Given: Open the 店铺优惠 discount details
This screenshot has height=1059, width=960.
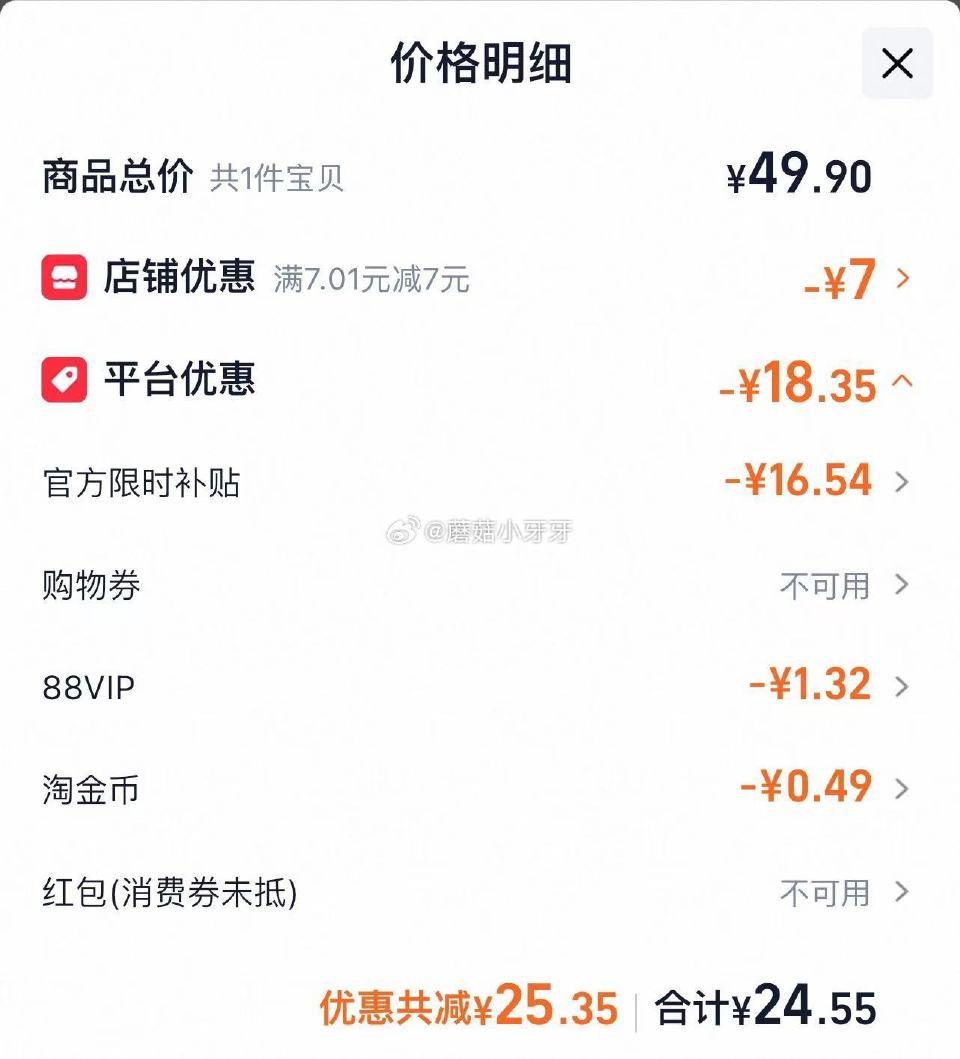Looking at the screenshot, I should [x=902, y=278].
